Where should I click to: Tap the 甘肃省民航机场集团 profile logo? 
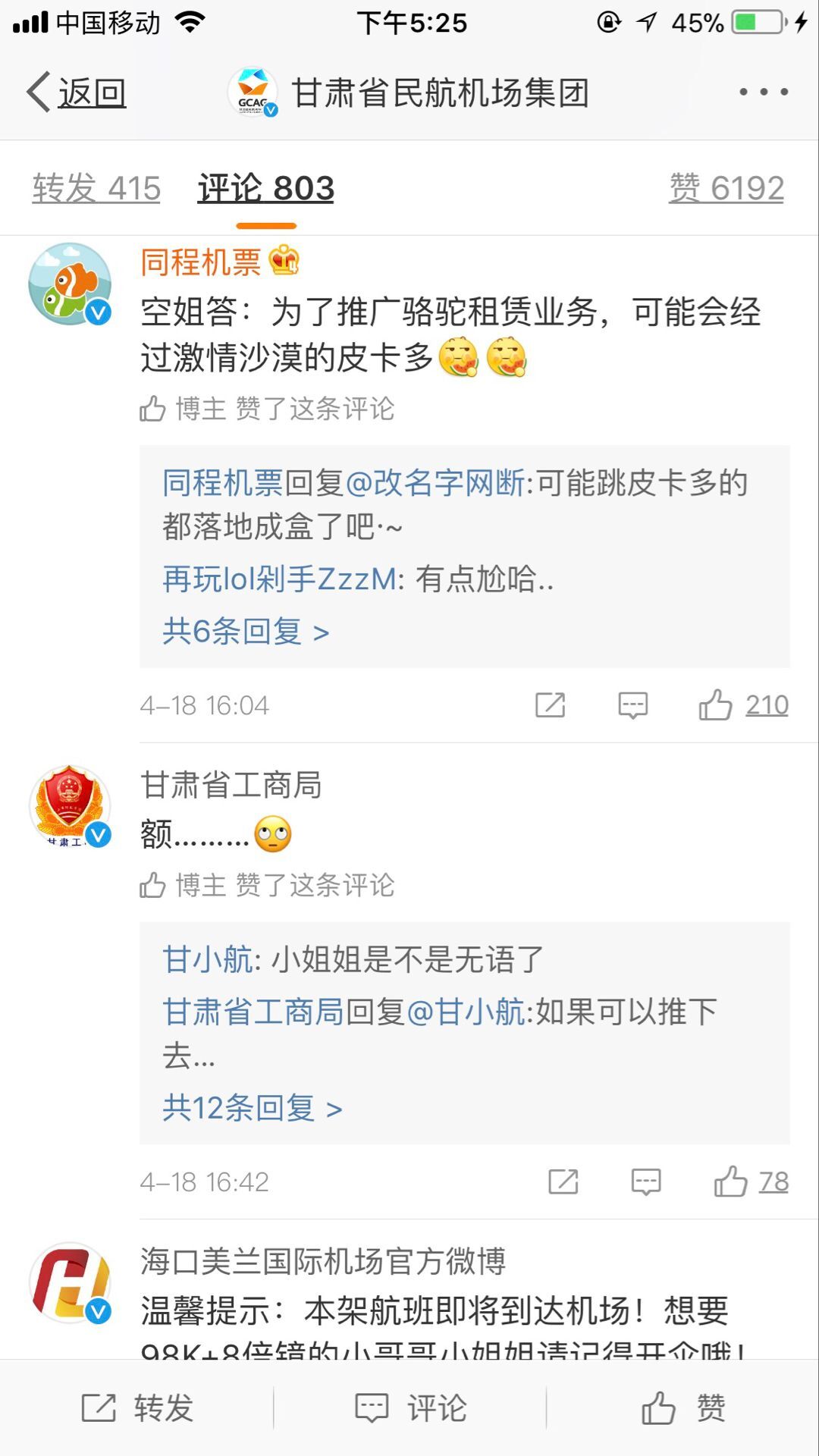[252, 93]
